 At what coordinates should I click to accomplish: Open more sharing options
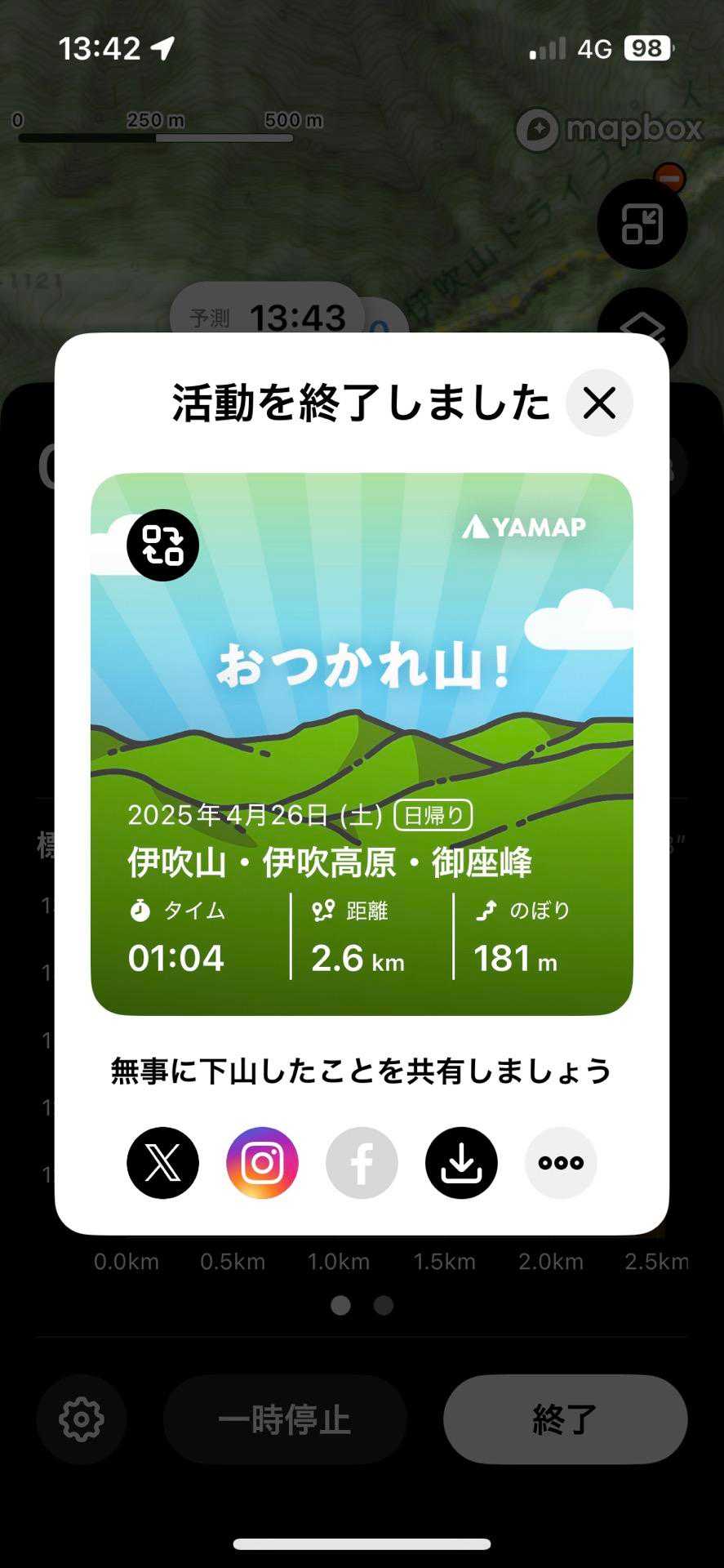tap(561, 1162)
